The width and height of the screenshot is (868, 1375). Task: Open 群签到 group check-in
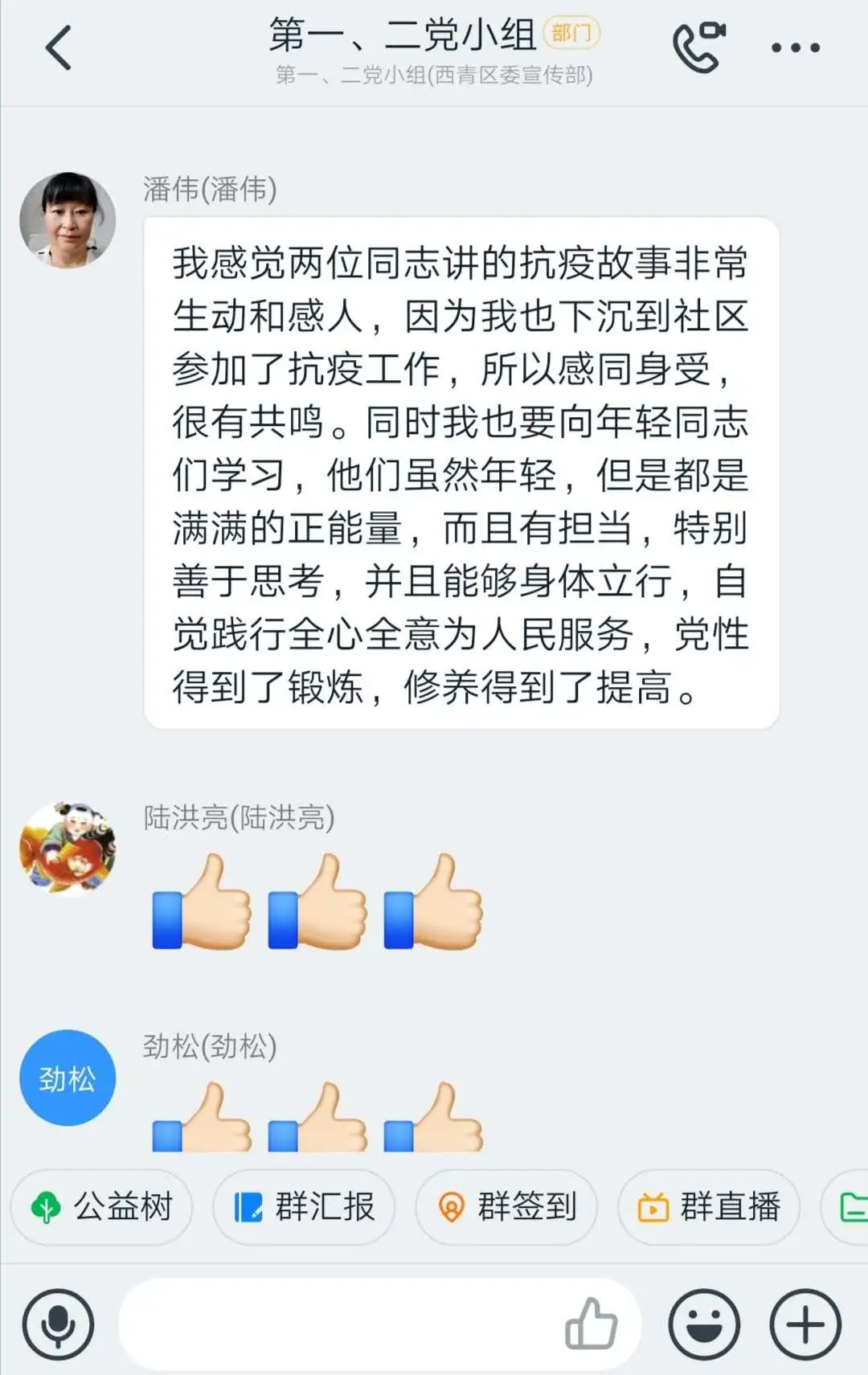(x=506, y=1207)
